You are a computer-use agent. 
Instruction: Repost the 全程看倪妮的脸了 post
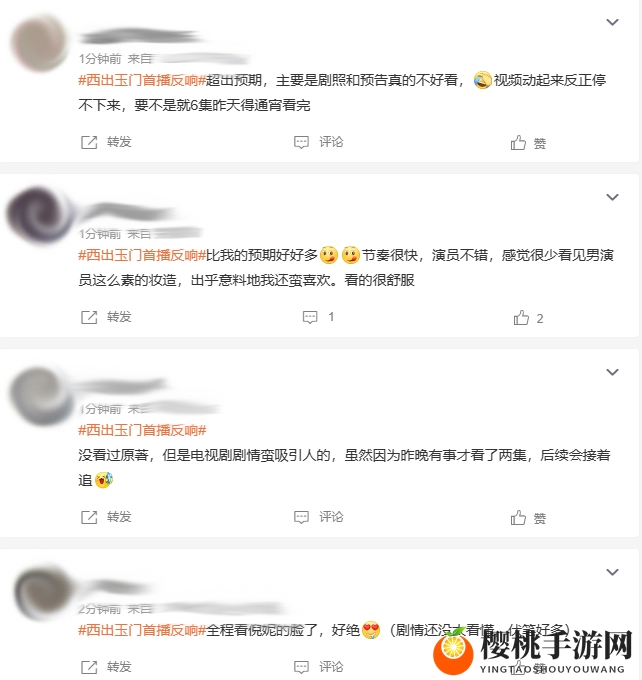click(106, 666)
